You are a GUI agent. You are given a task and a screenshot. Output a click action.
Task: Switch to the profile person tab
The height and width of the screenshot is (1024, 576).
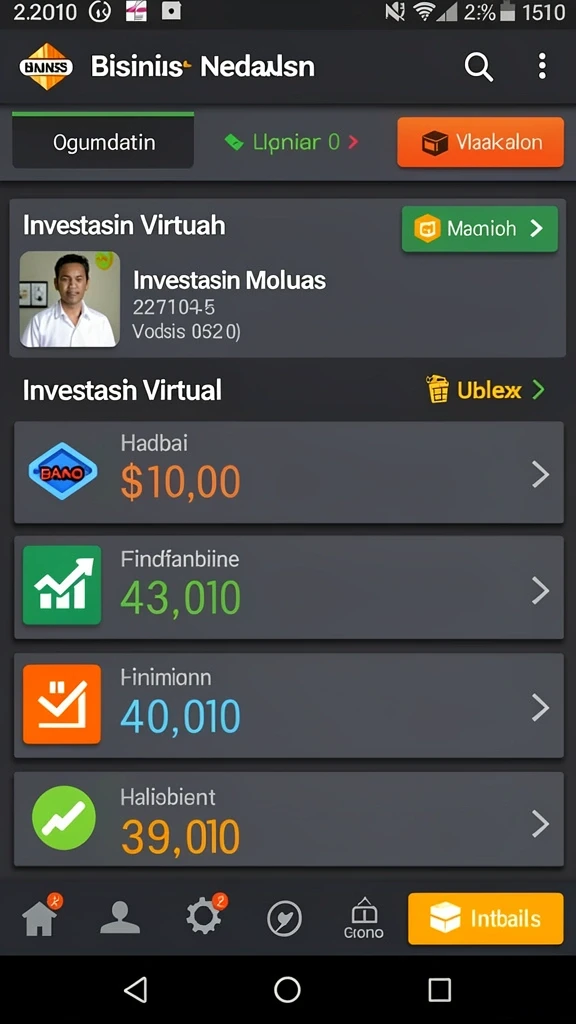[120, 918]
